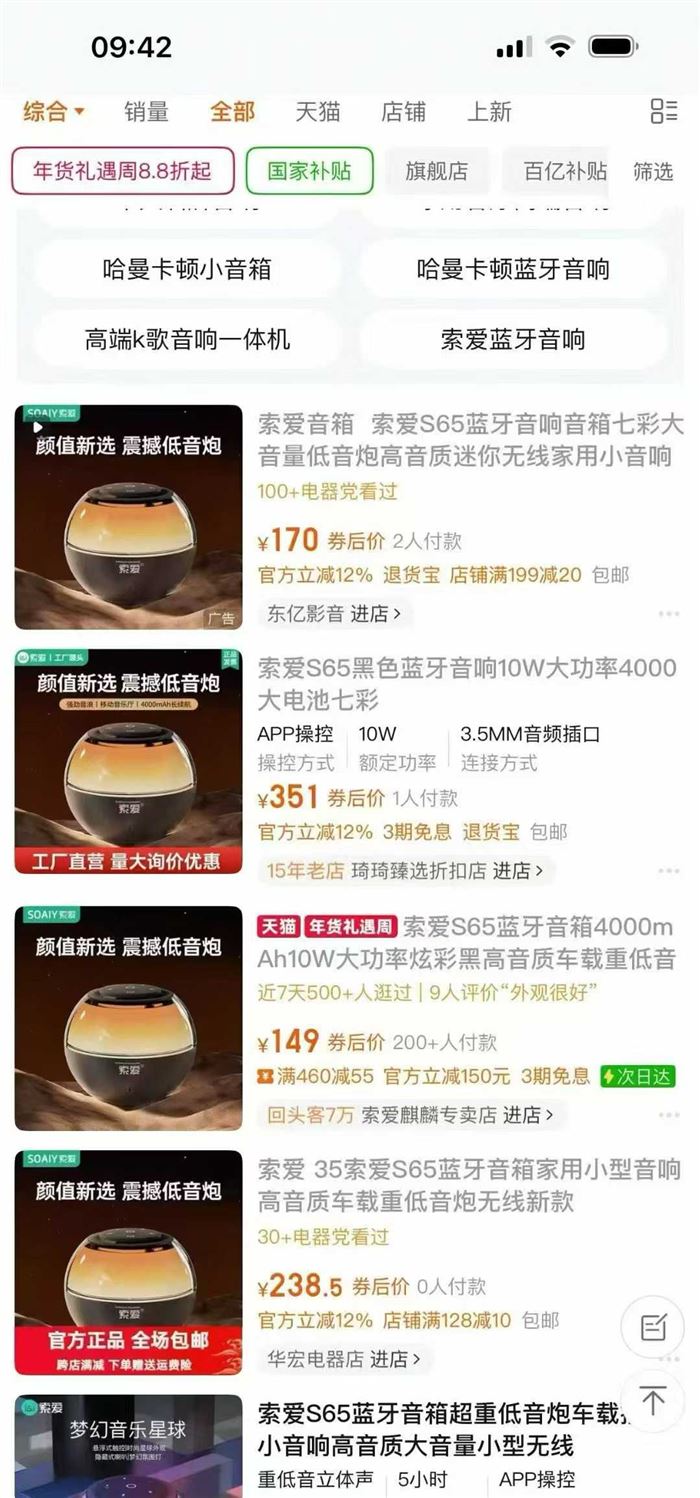Select the 上新 tab
700x1498 pixels.
click(489, 112)
